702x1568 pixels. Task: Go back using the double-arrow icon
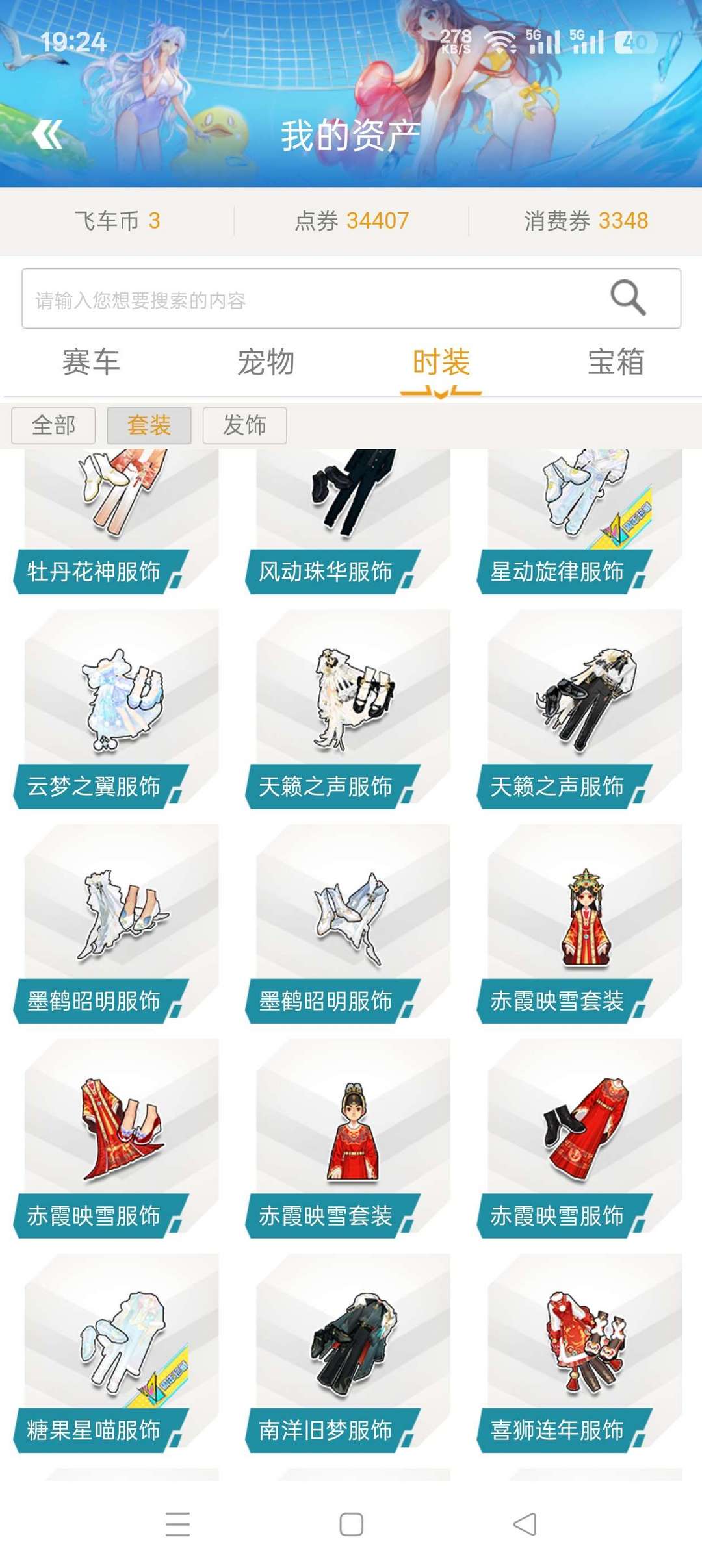(x=47, y=134)
